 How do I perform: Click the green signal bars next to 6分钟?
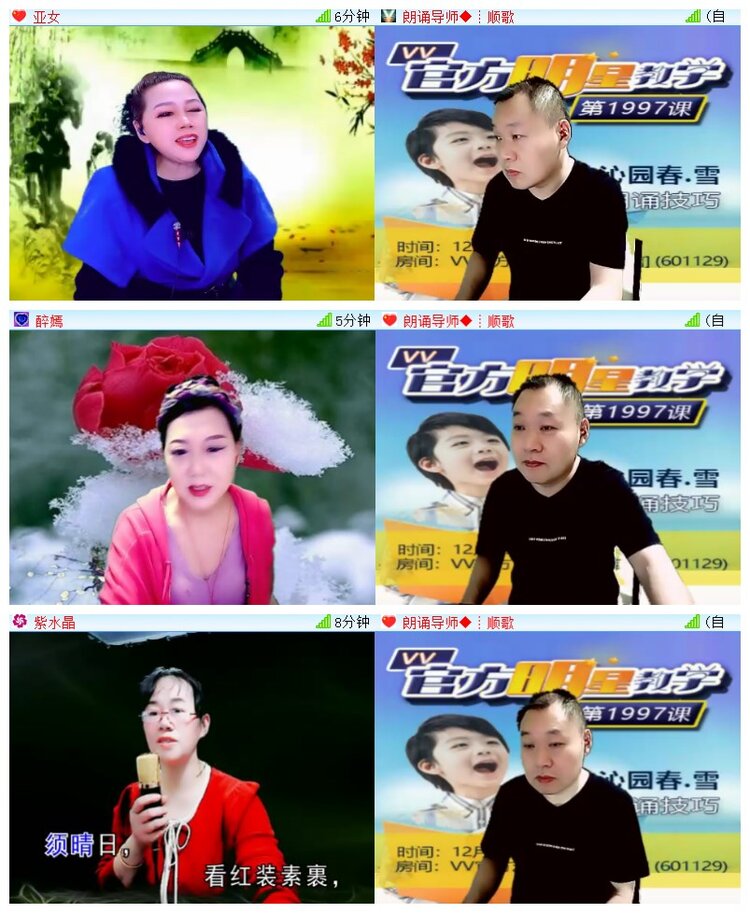tap(322, 14)
